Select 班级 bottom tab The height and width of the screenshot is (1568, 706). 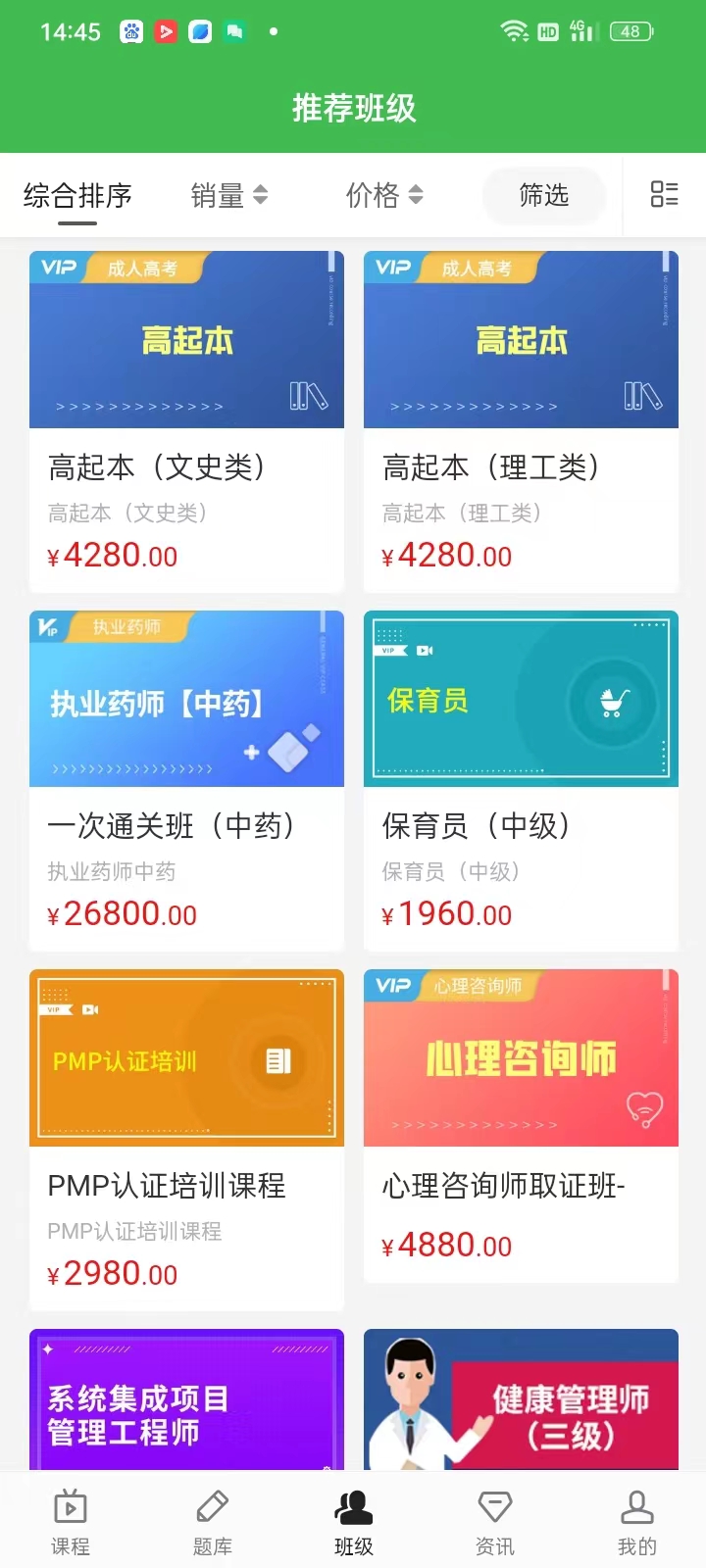click(x=353, y=1522)
